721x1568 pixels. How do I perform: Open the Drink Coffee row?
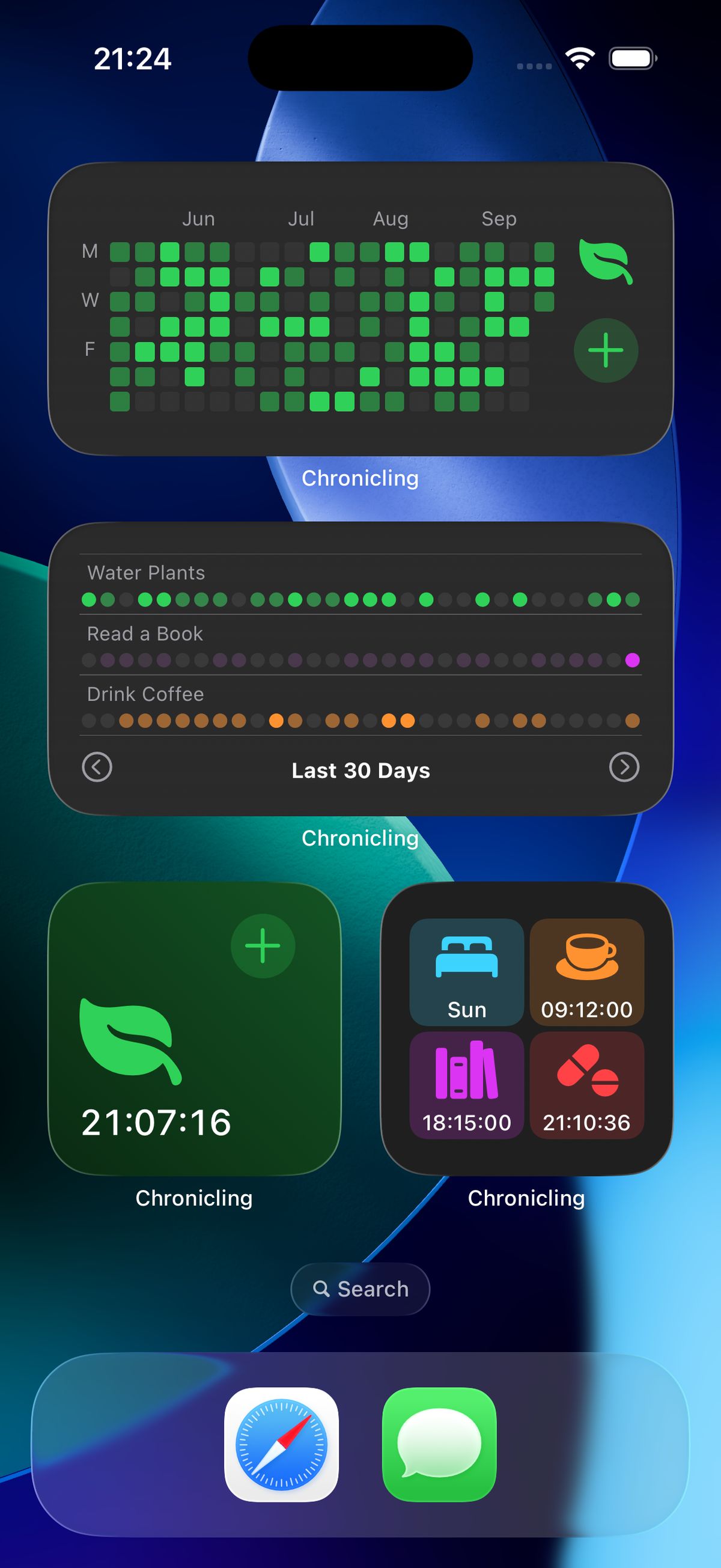coord(360,706)
